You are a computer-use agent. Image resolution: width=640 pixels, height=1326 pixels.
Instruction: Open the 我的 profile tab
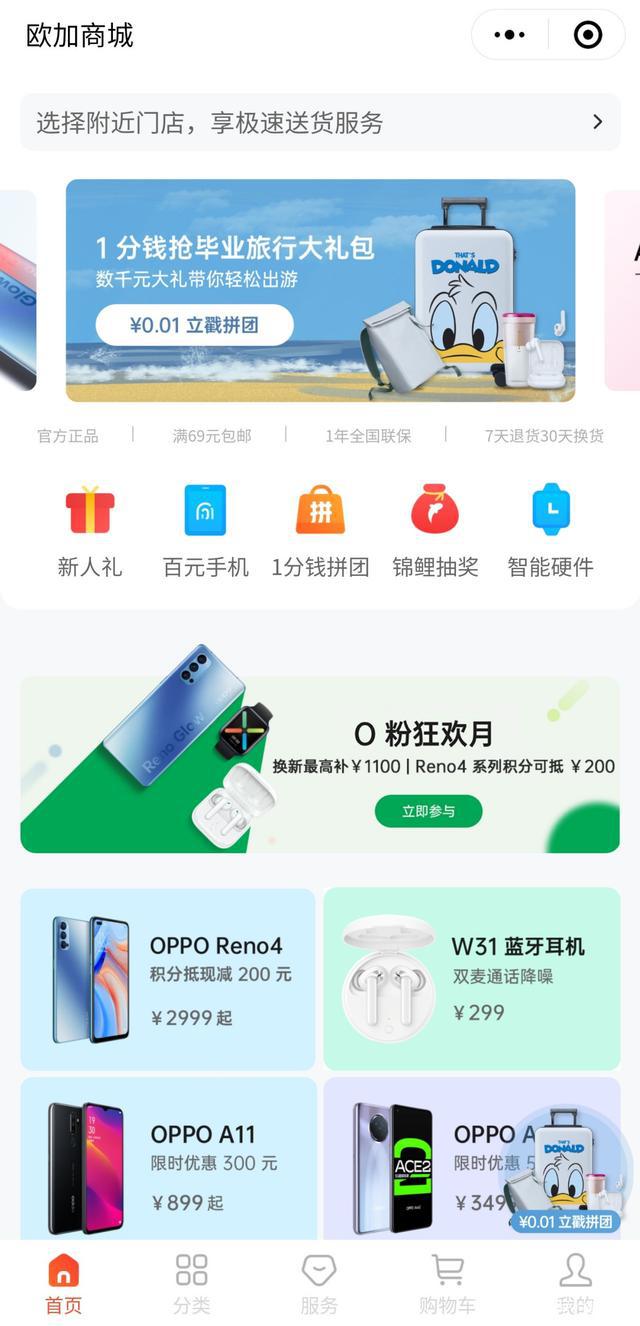pos(575,1284)
